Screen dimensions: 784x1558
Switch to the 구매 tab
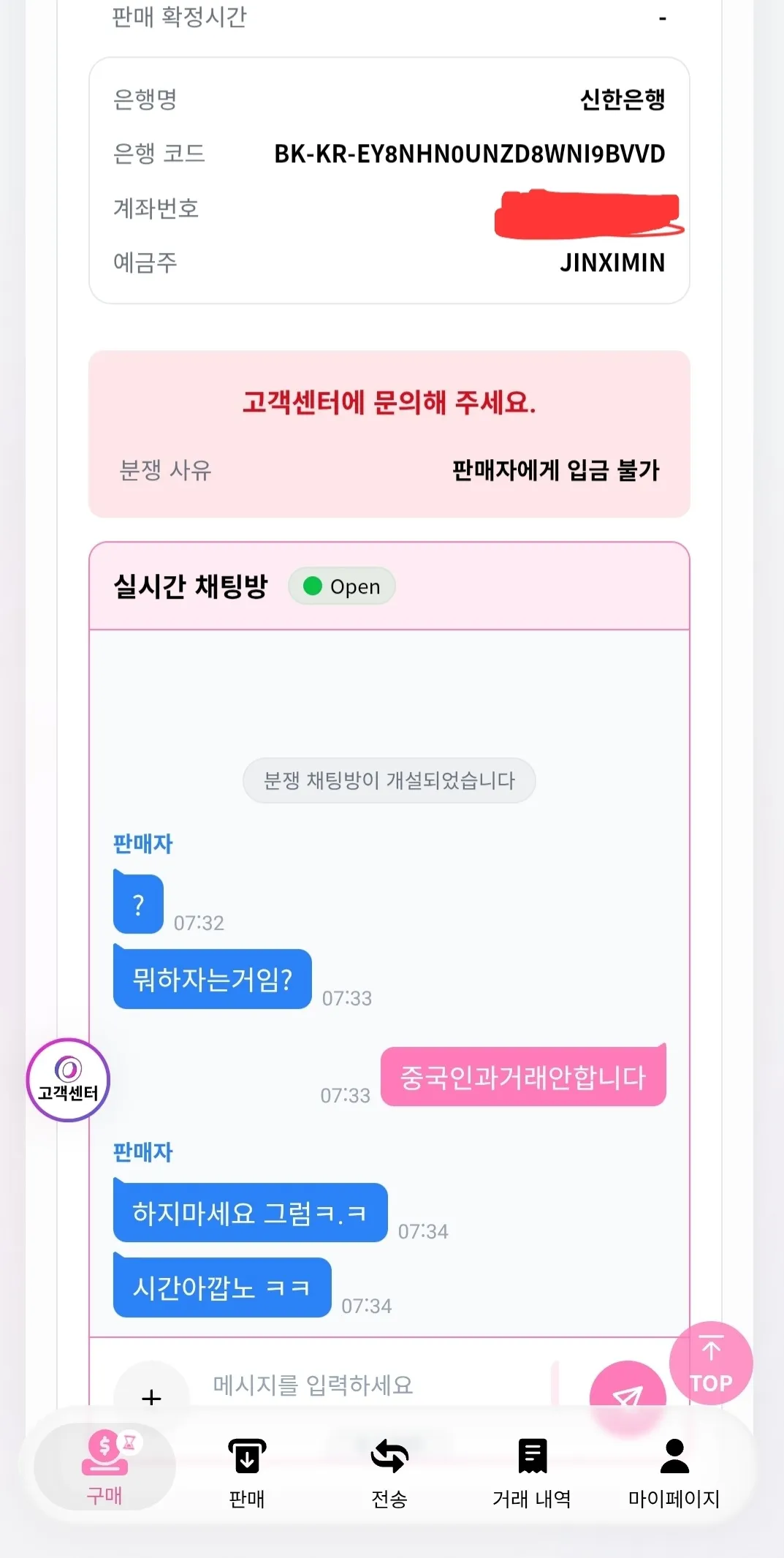(104, 1467)
